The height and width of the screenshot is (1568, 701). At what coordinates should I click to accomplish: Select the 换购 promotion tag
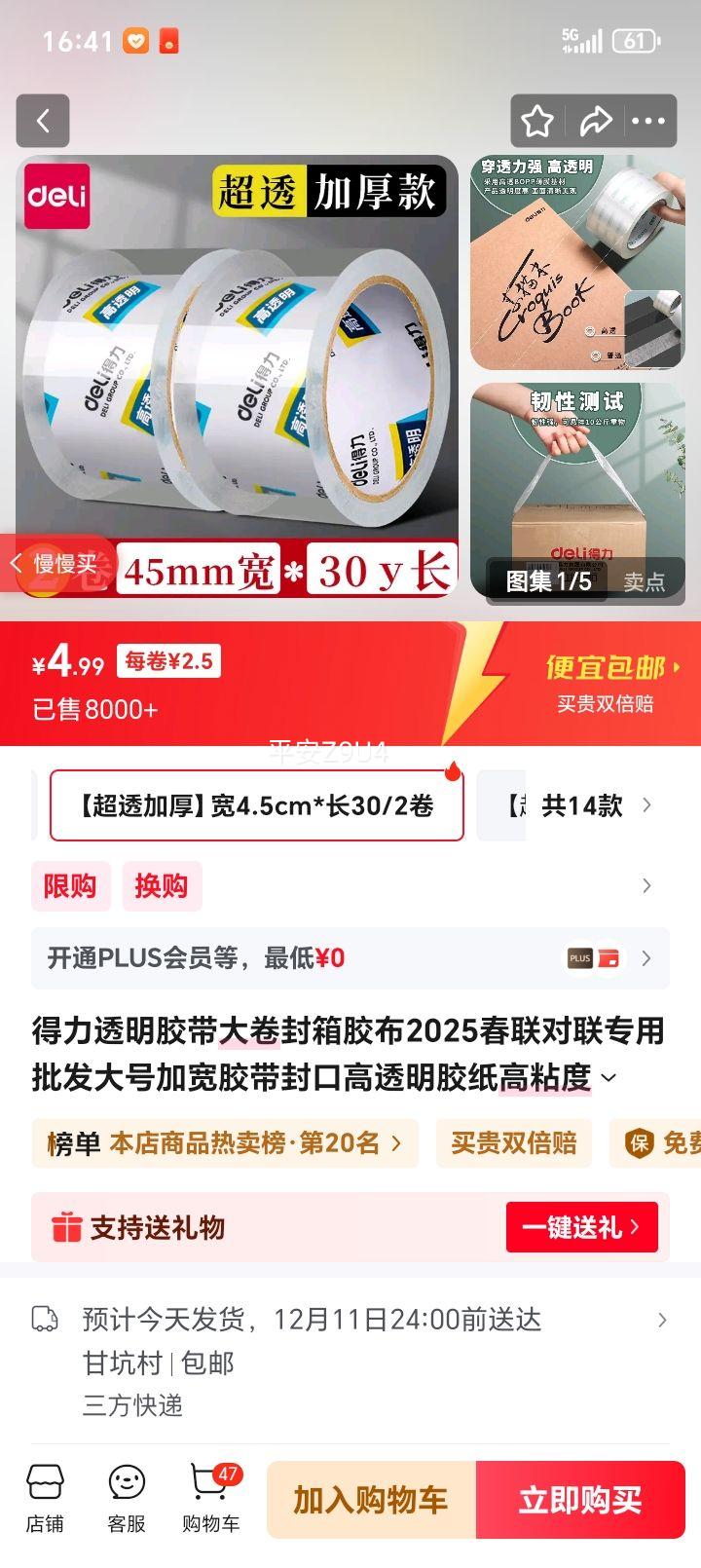coord(162,886)
